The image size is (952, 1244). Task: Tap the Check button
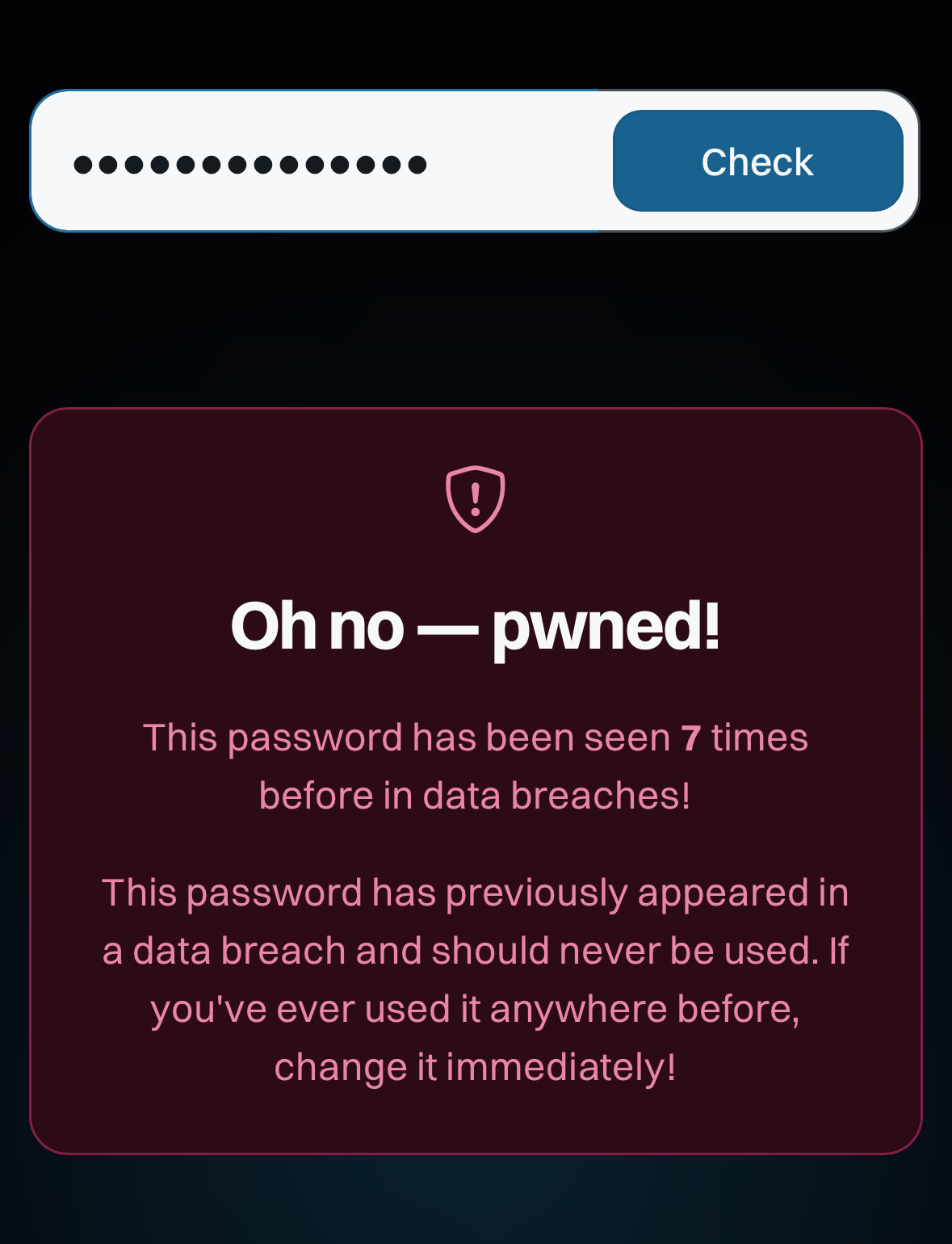point(757,162)
